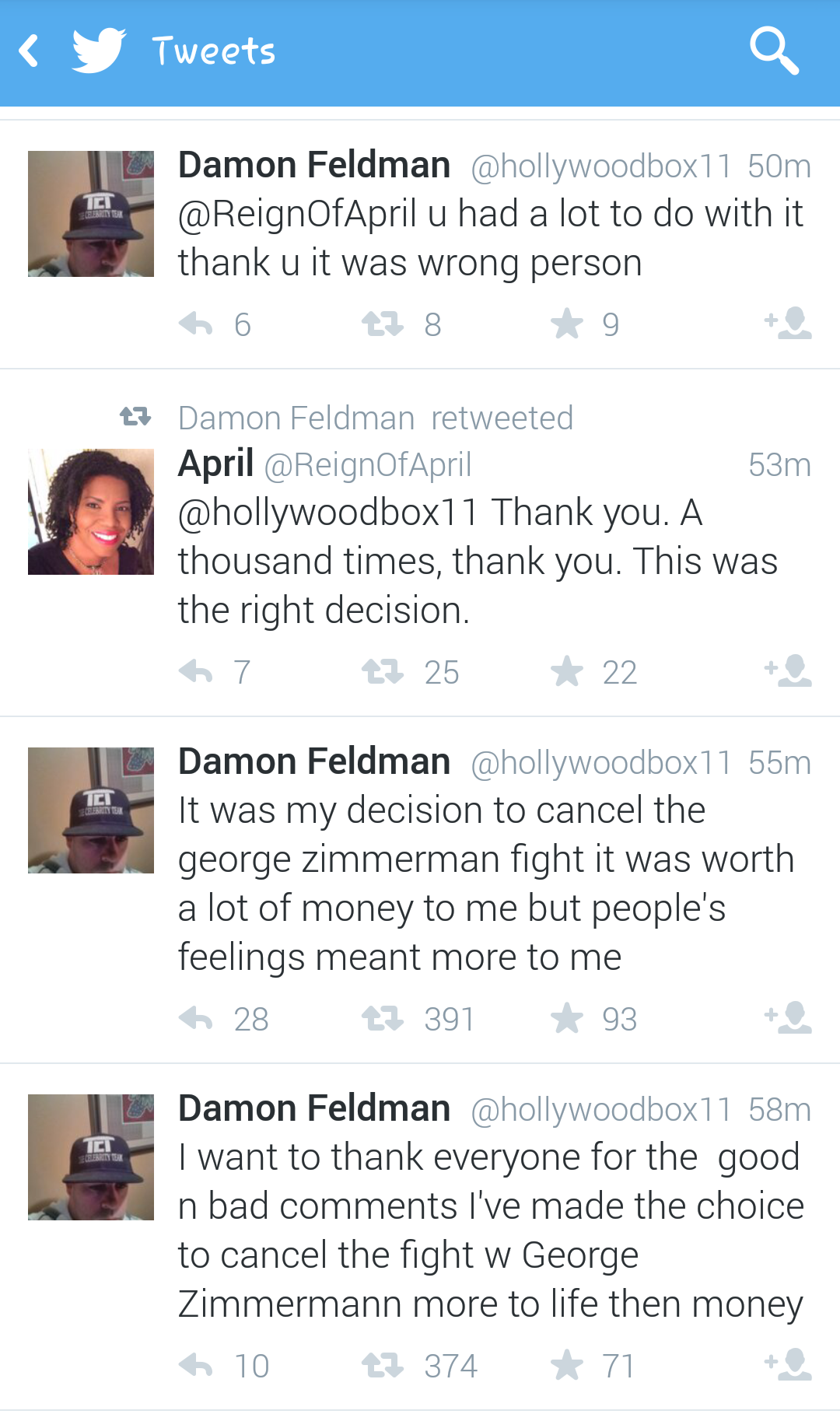Retweet April's thank you tweet
This screenshot has height=1428, width=840.
click(x=383, y=671)
